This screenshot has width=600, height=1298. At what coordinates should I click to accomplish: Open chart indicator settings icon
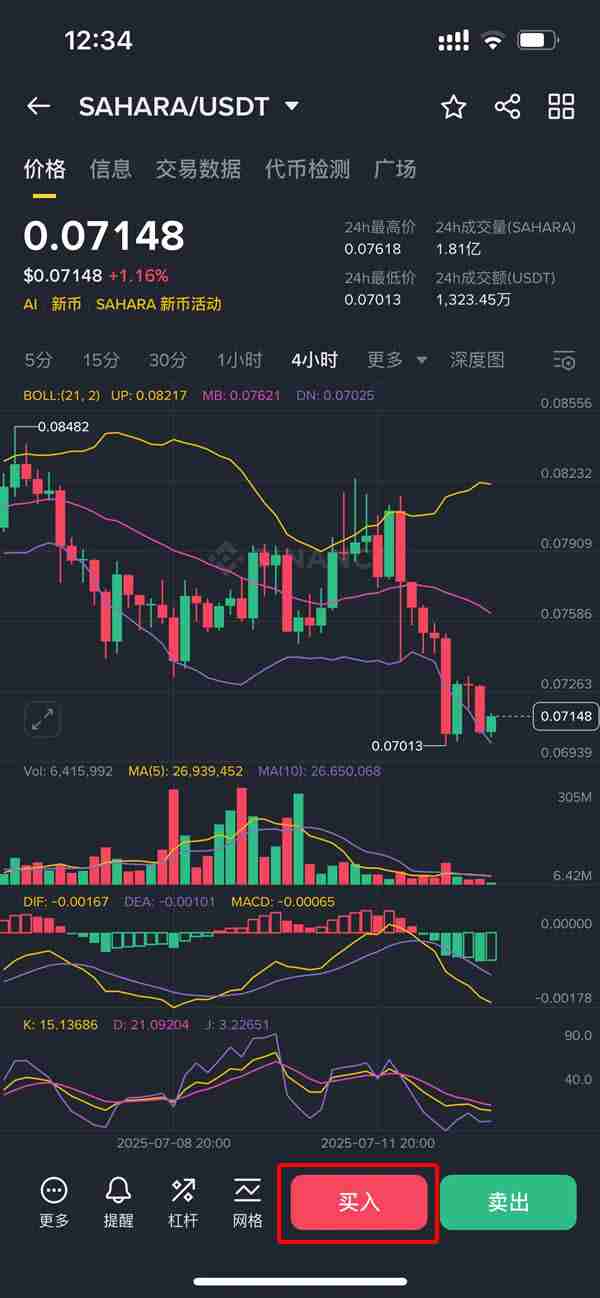[x=564, y=360]
